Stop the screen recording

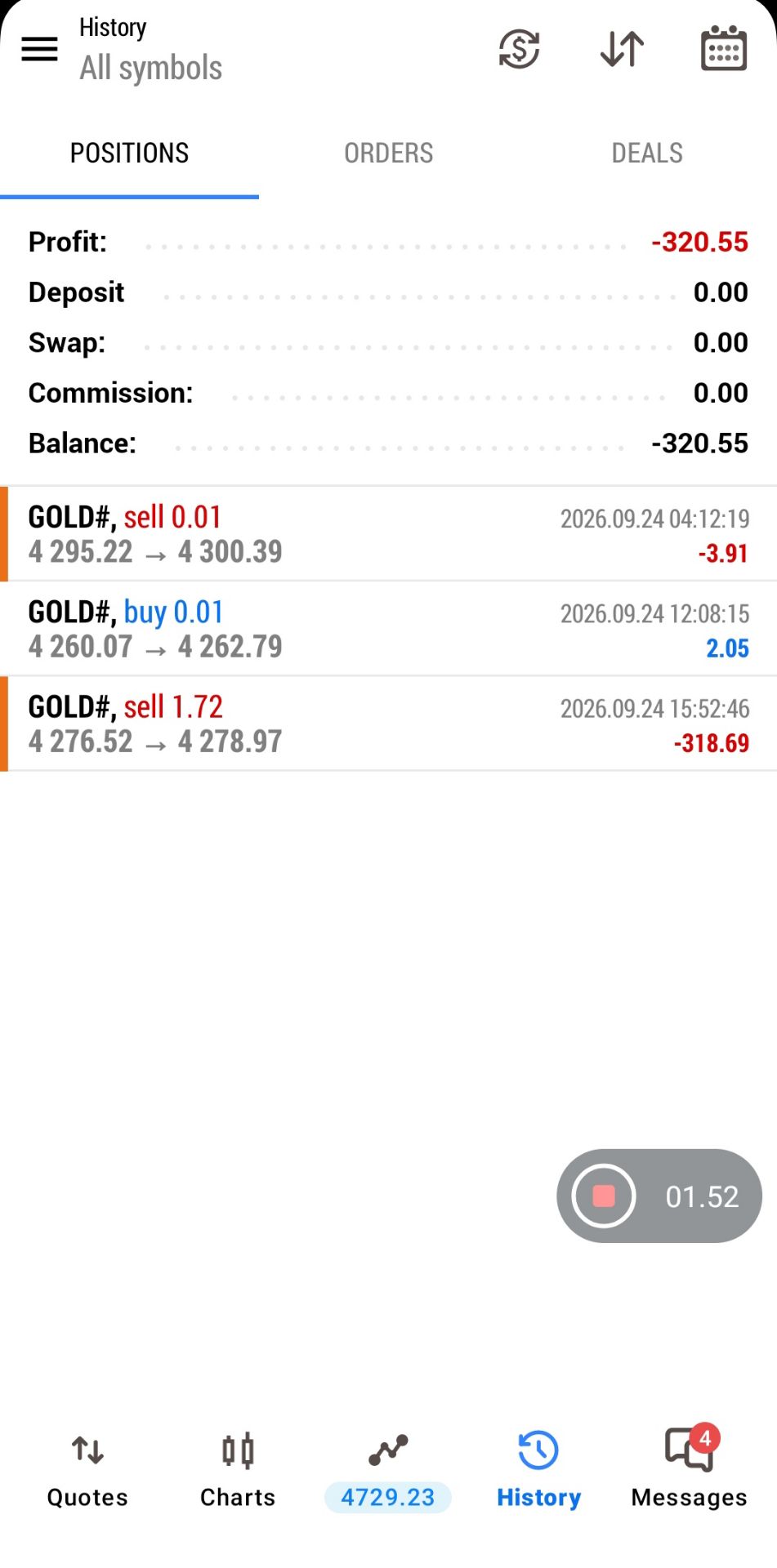[604, 1196]
